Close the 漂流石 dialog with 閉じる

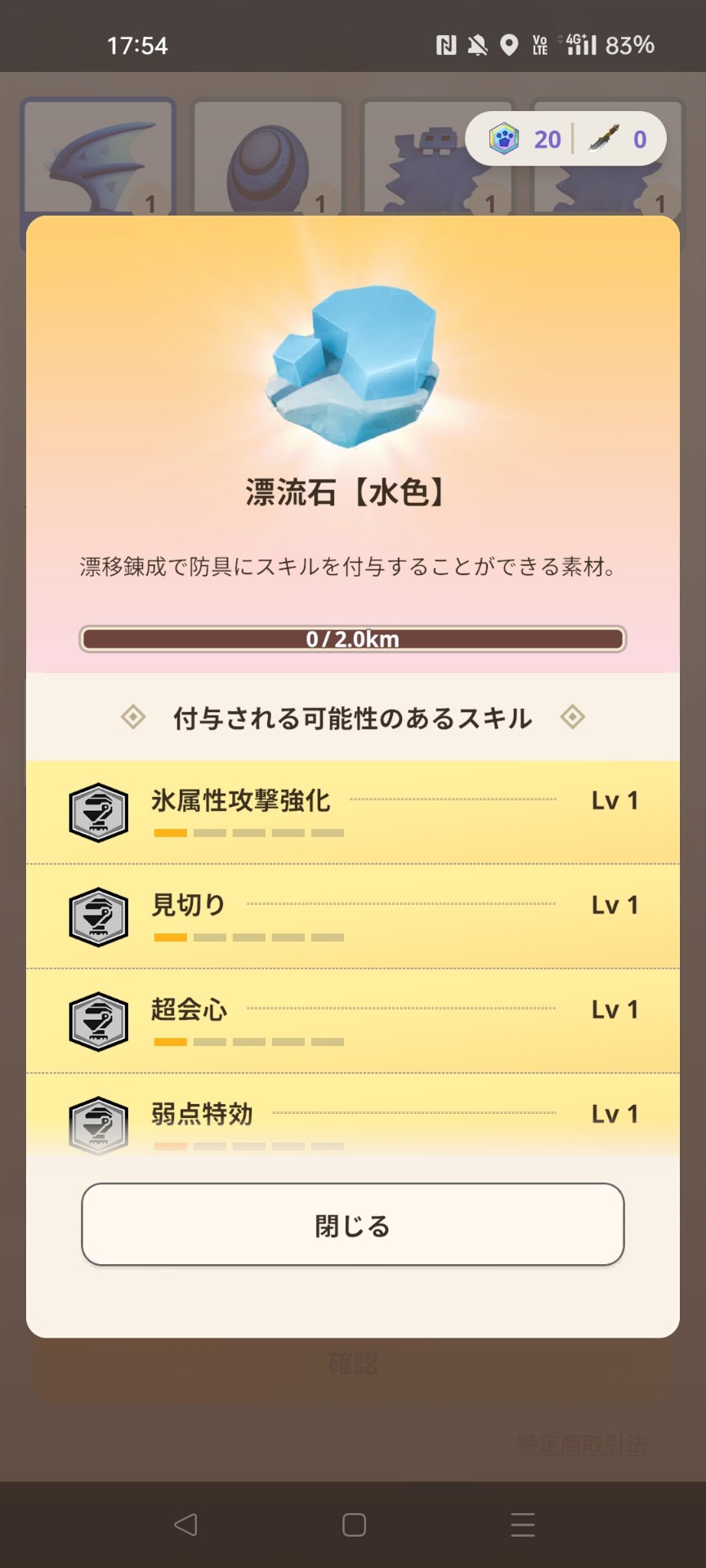click(353, 1224)
